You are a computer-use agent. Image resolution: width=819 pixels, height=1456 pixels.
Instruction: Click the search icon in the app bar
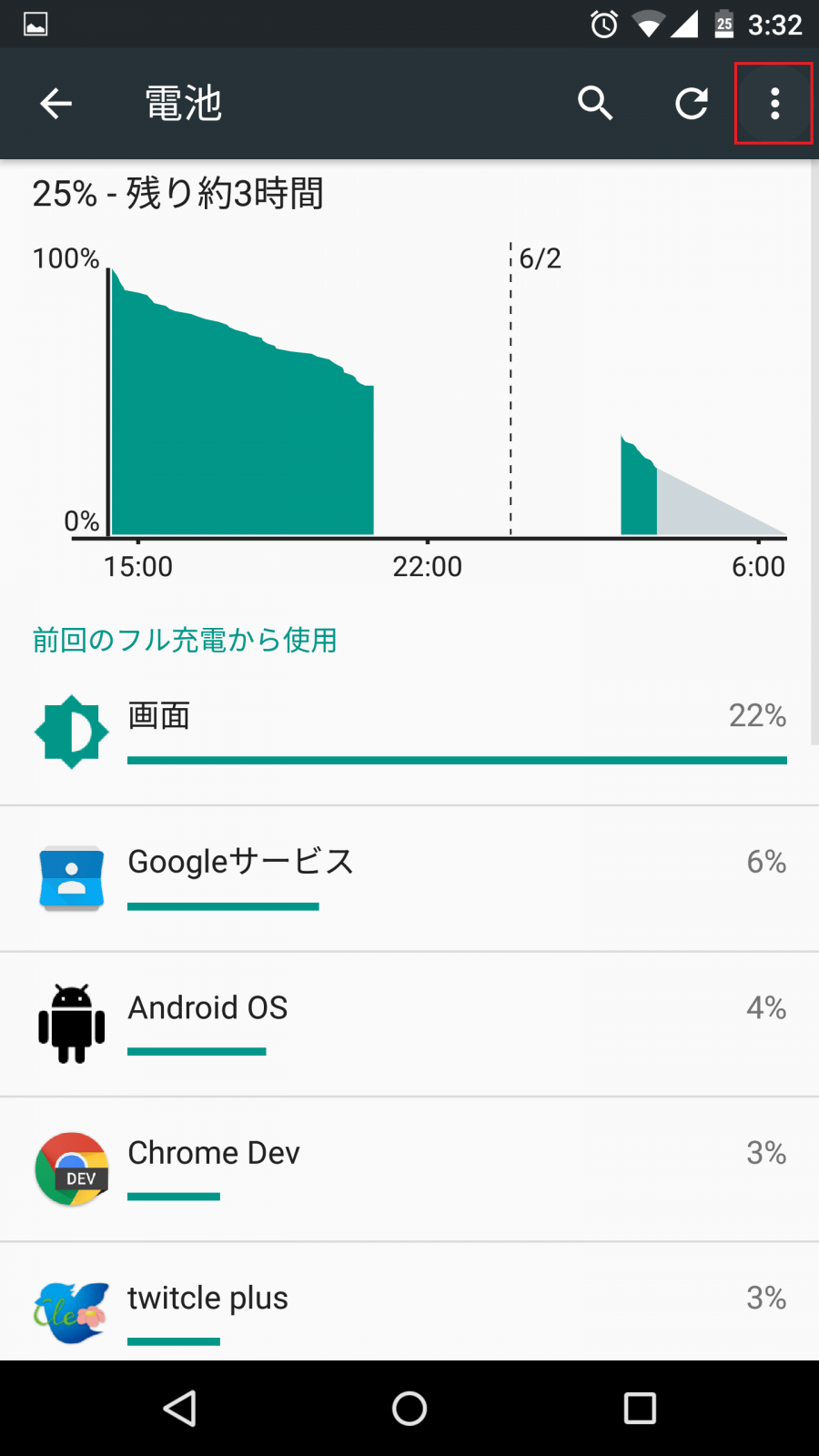pos(595,103)
